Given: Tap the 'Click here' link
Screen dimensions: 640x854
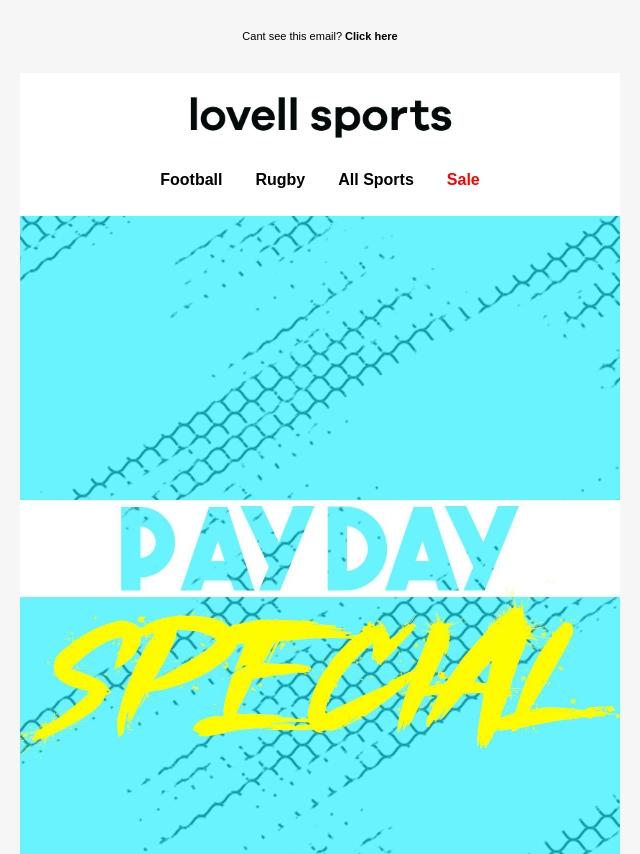Looking at the screenshot, I should tap(370, 36).
